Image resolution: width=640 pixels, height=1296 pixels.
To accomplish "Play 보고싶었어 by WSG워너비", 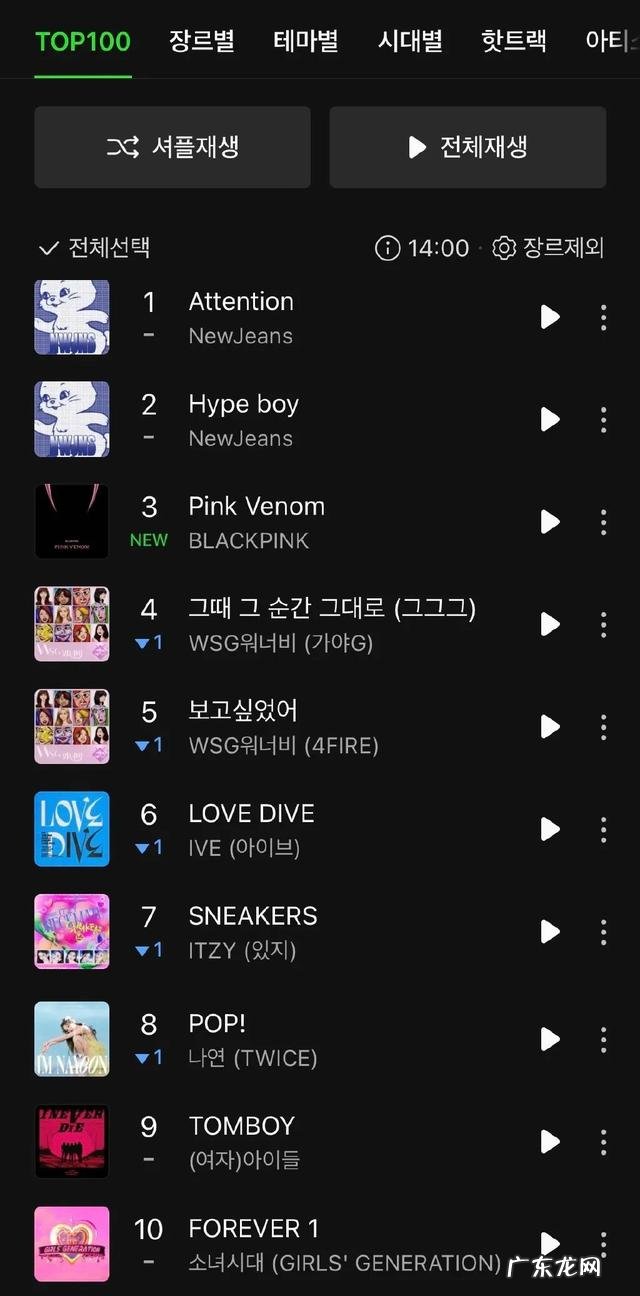I will point(549,727).
